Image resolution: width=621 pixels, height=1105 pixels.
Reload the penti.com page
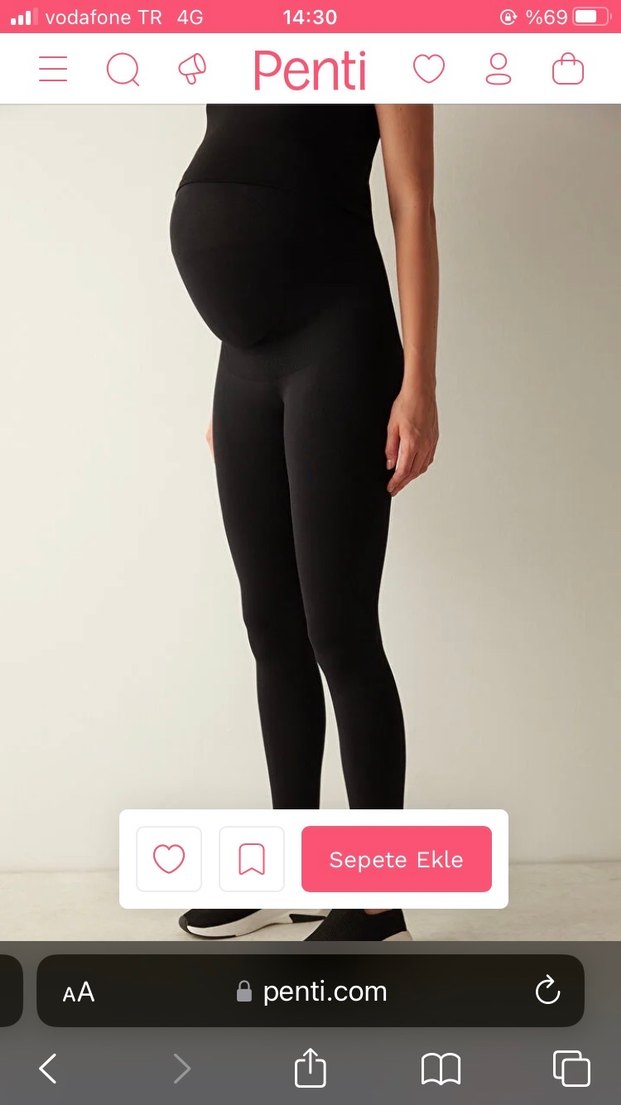pyautogui.click(x=547, y=991)
